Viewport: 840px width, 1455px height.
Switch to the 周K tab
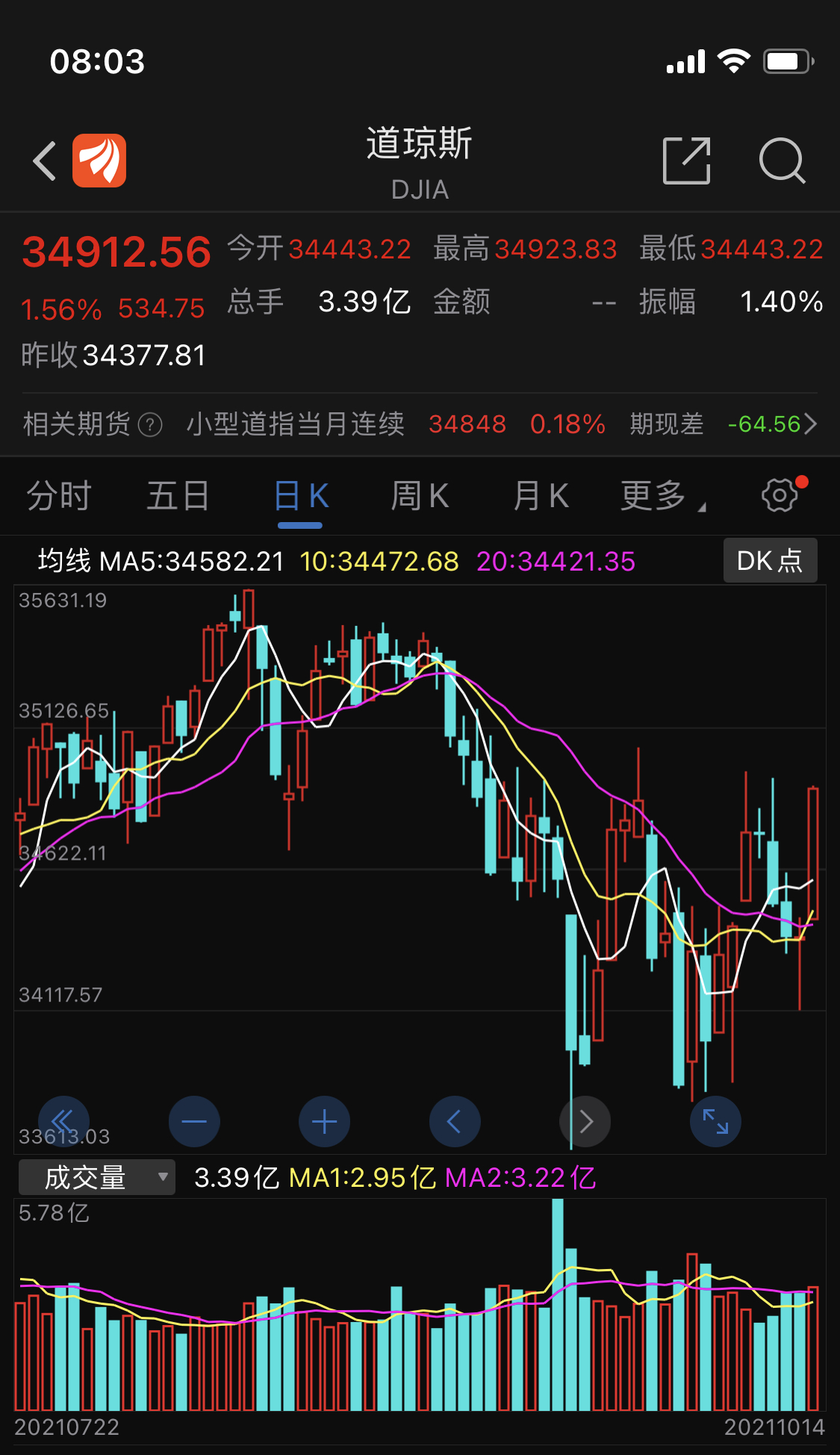pyautogui.click(x=420, y=496)
